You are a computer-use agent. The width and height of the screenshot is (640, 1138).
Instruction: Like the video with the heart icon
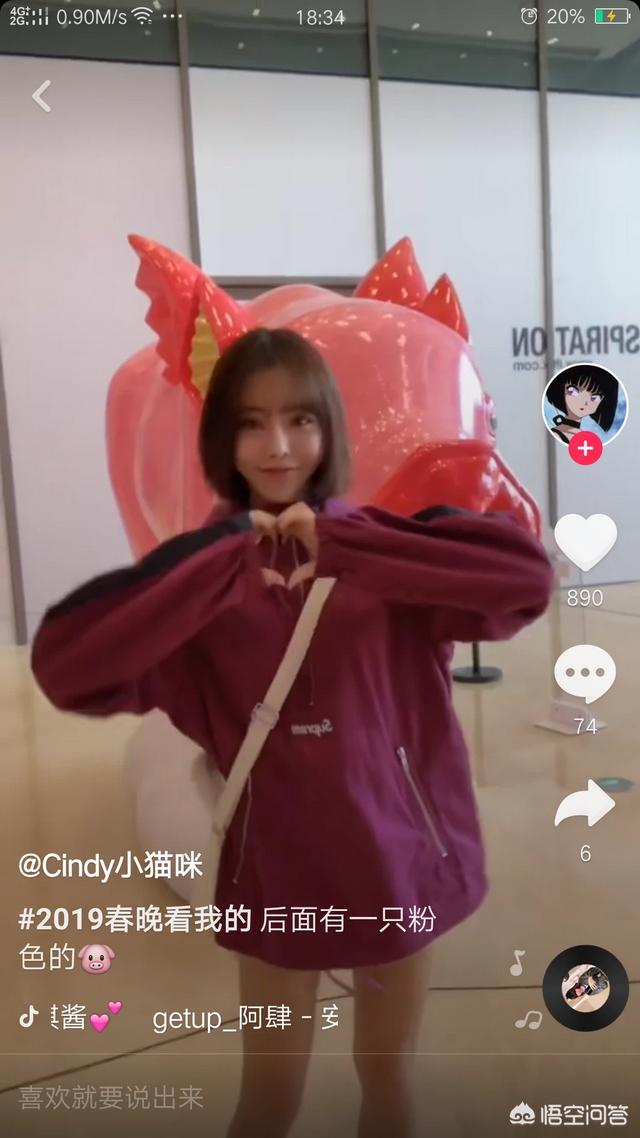coord(585,542)
